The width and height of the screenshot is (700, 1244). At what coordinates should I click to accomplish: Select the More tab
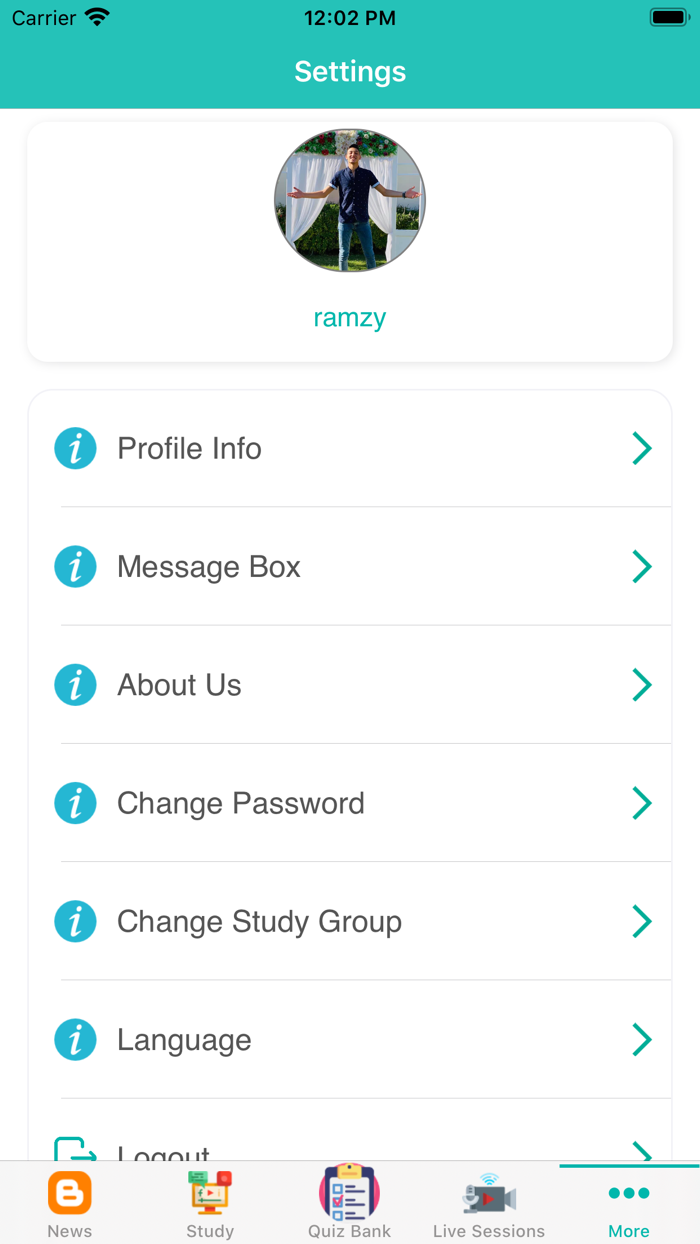[x=629, y=1204]
